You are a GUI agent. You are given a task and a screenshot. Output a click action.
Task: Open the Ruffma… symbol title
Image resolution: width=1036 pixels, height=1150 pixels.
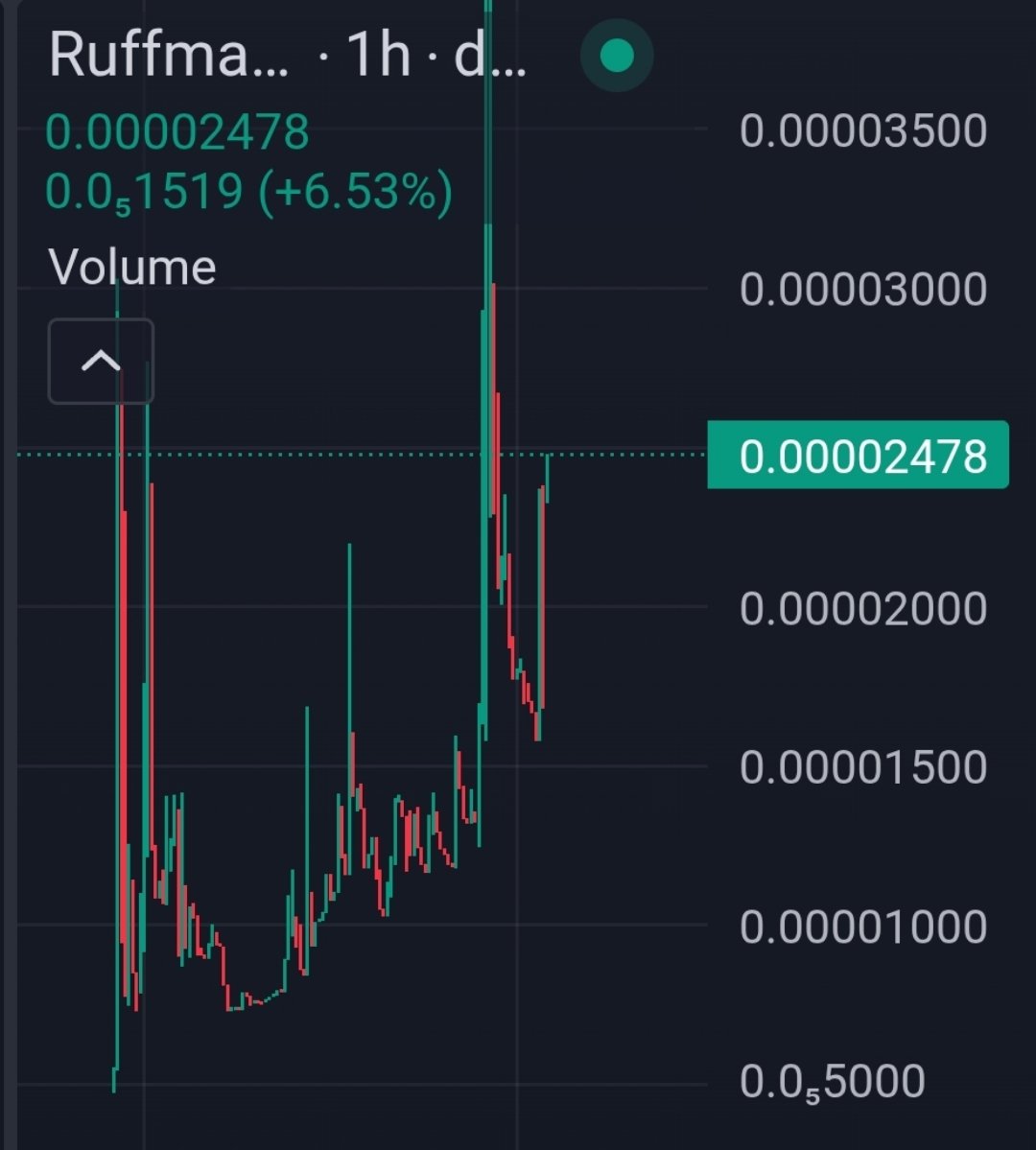[x=169, y=55]
